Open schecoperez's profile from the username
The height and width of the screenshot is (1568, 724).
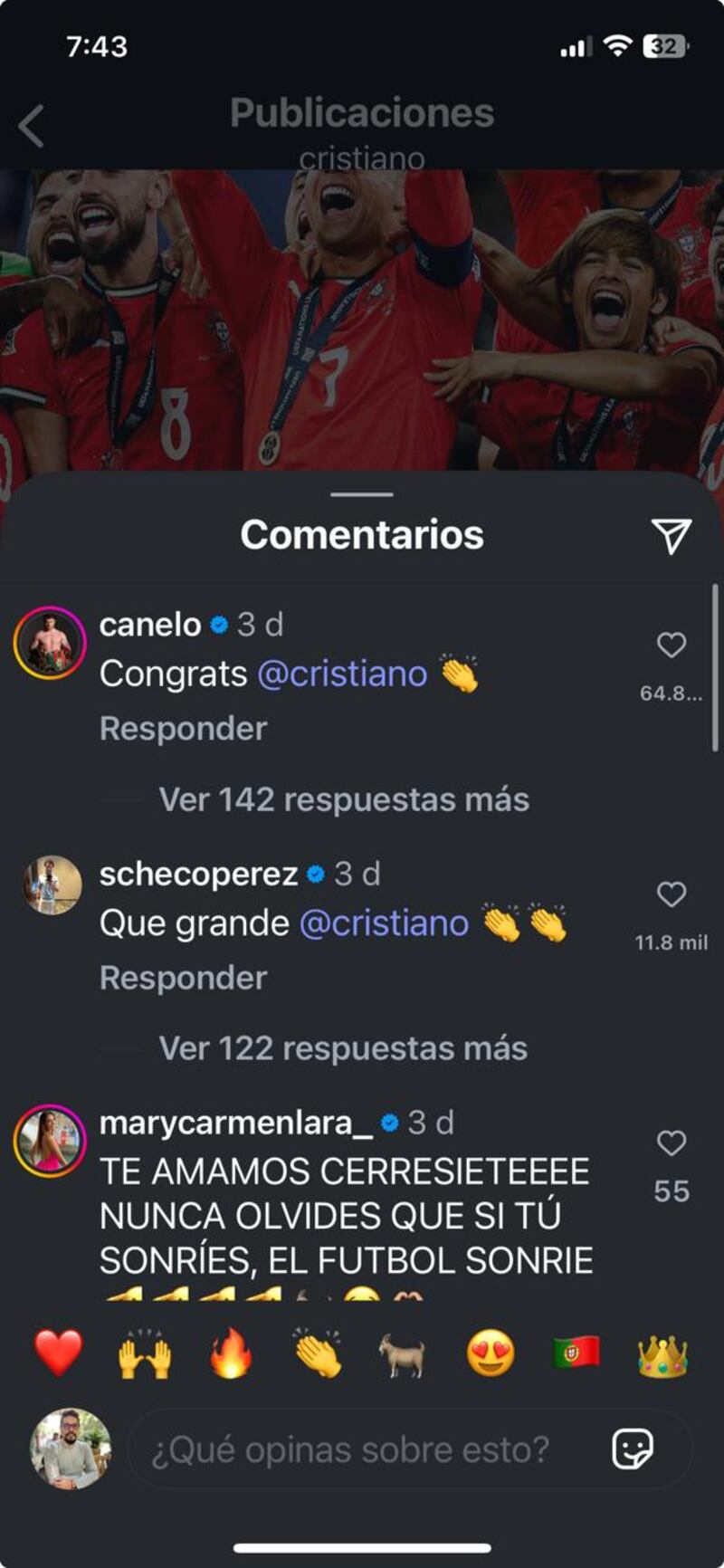(x=198, y=875)
